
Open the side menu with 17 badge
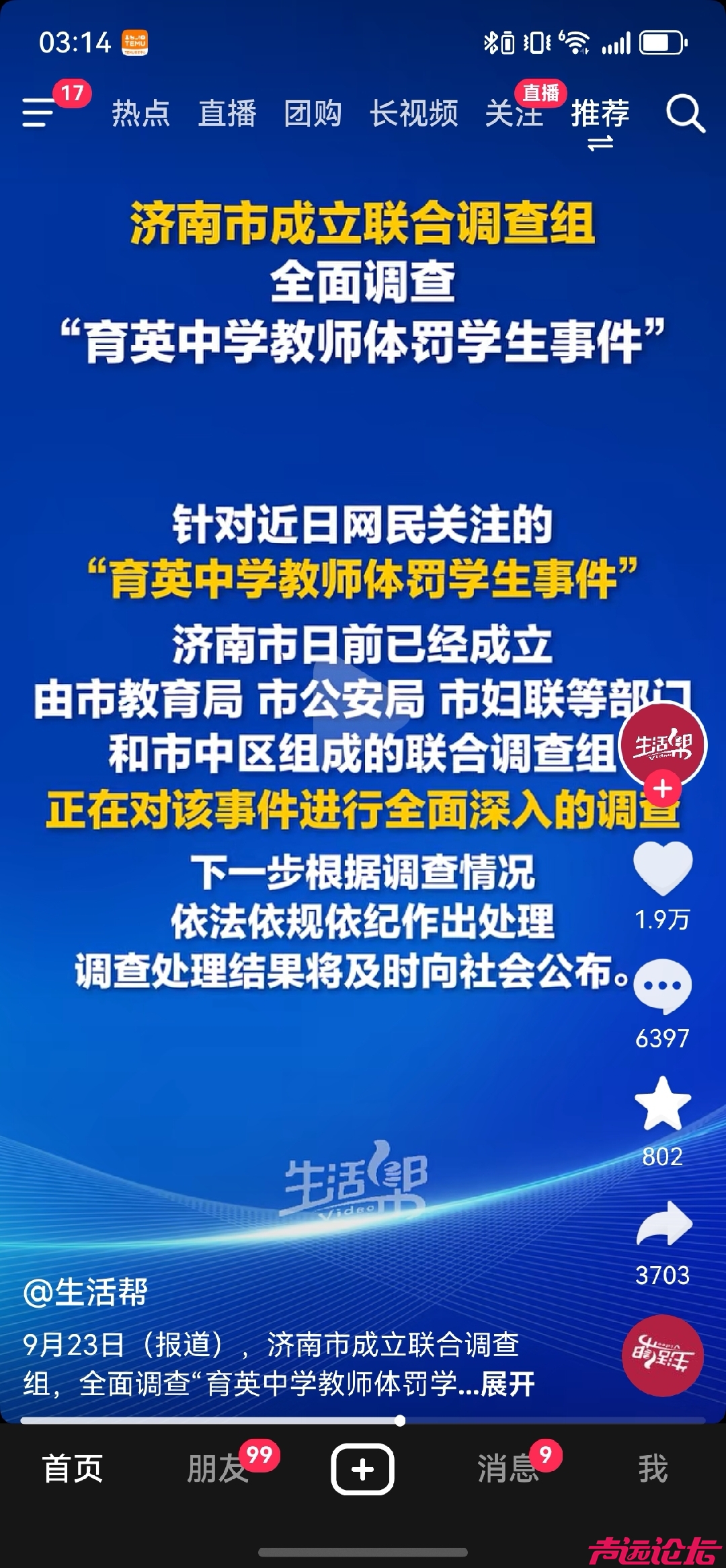[39, 112]
